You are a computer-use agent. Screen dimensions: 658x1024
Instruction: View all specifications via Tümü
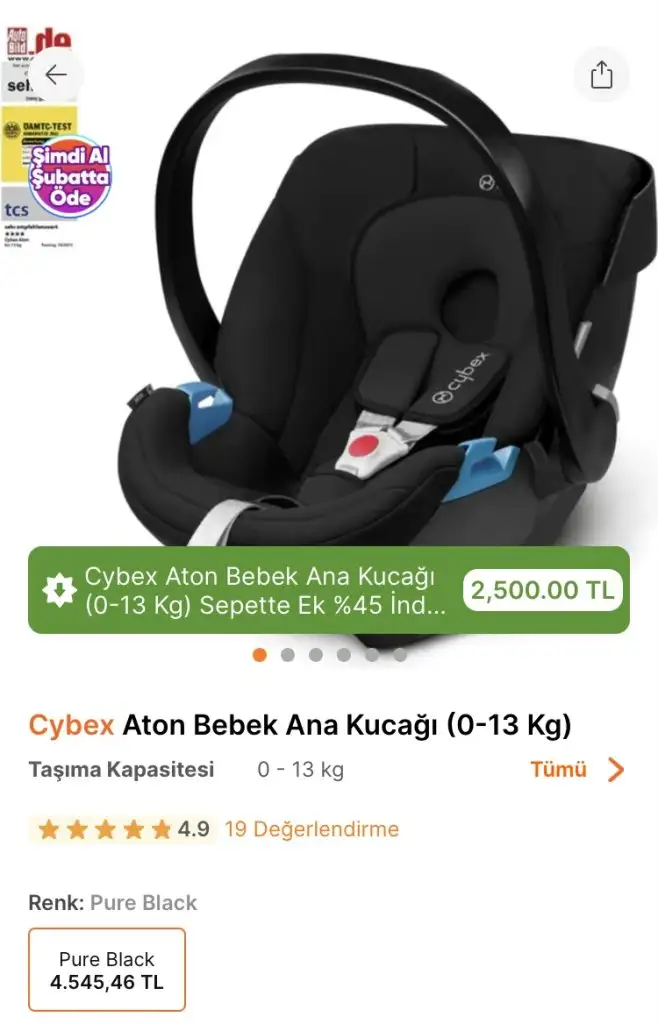point(577,769)
